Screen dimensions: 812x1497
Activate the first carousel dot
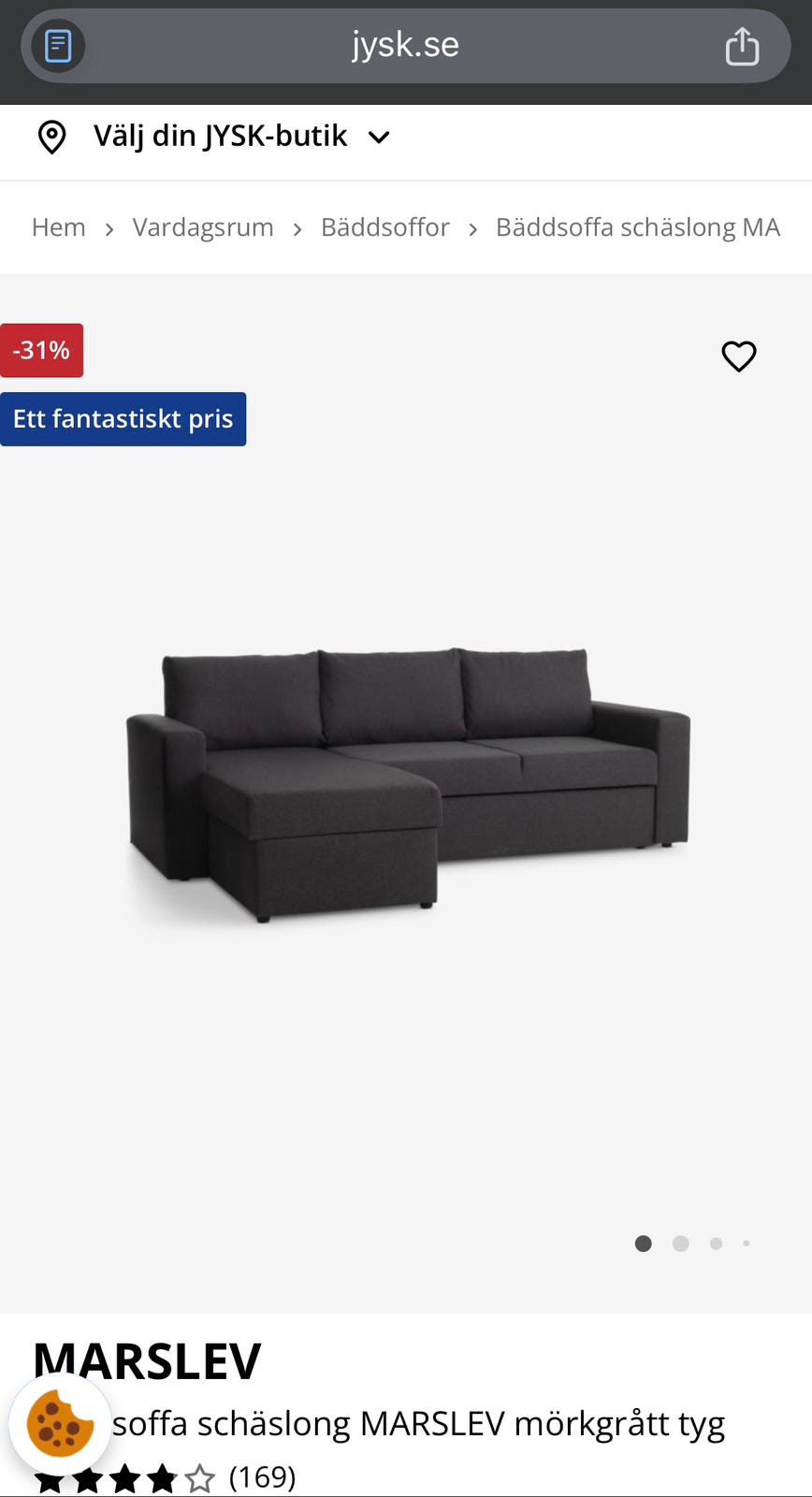pyautogui.click(x=644, y=1243)
